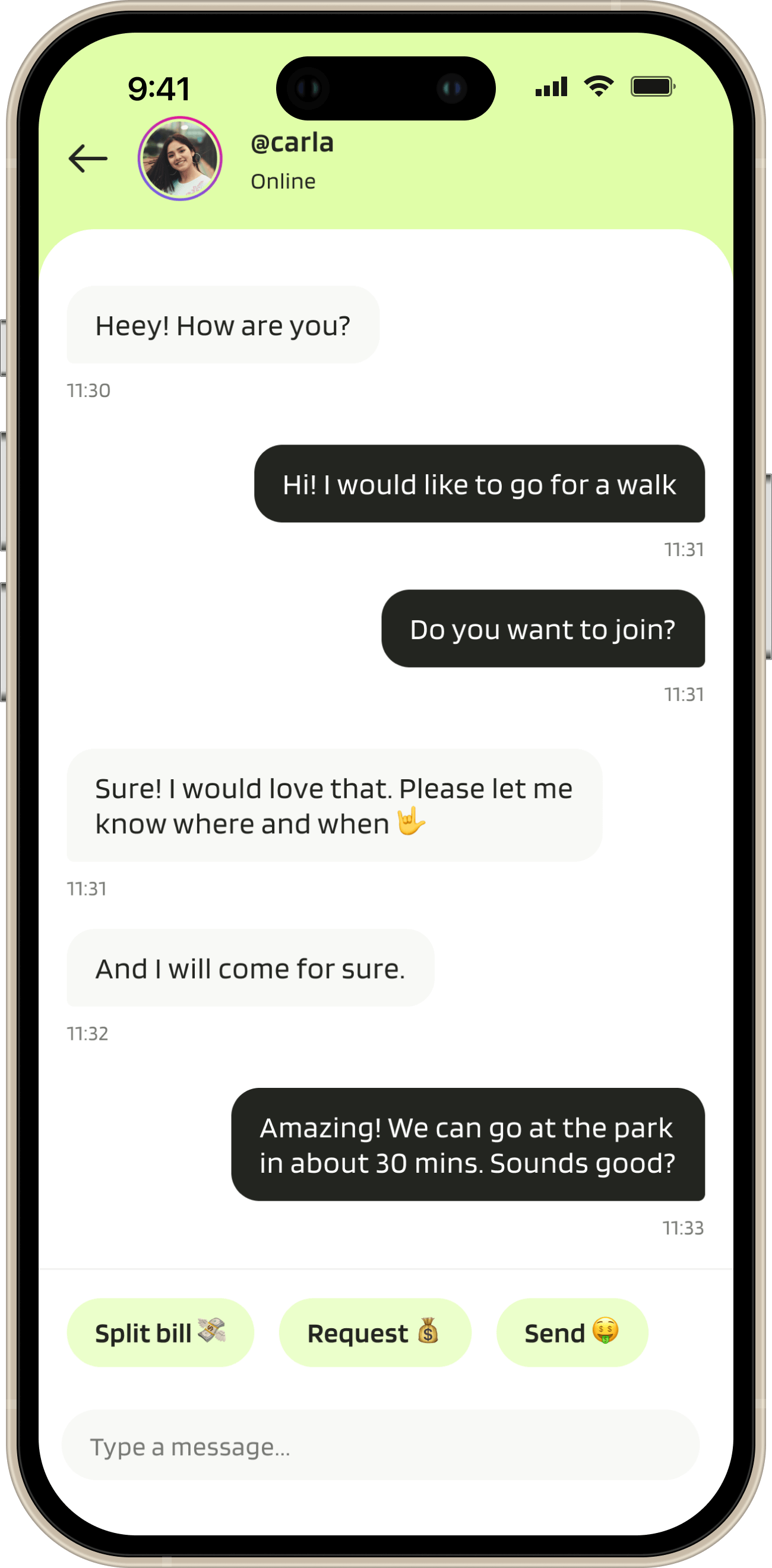Tap the Split bill chip
This screenshot has width=772, height=1568.
point(160,1333)
